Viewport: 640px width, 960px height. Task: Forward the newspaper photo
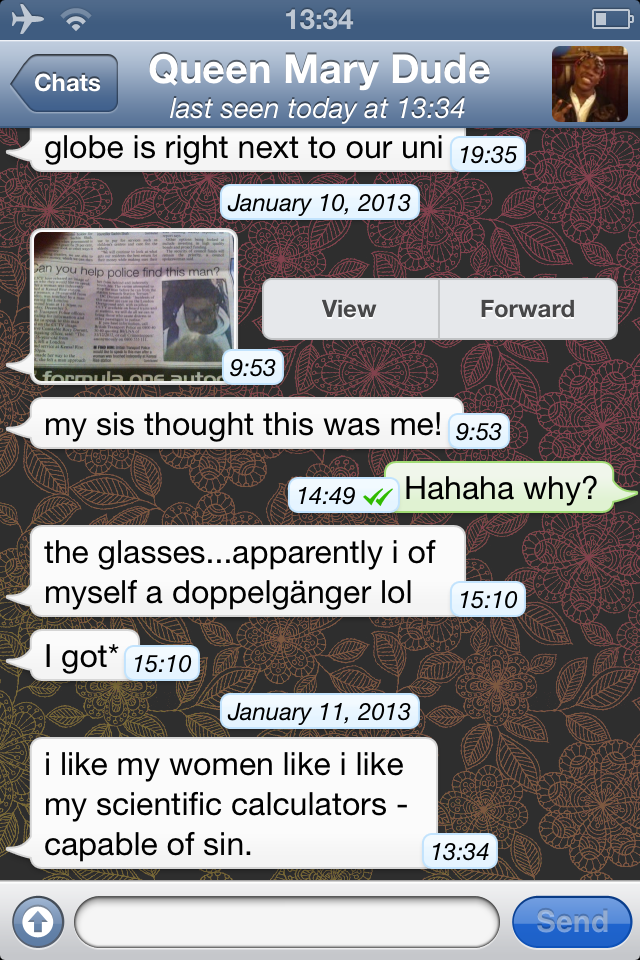pos(527,309)
